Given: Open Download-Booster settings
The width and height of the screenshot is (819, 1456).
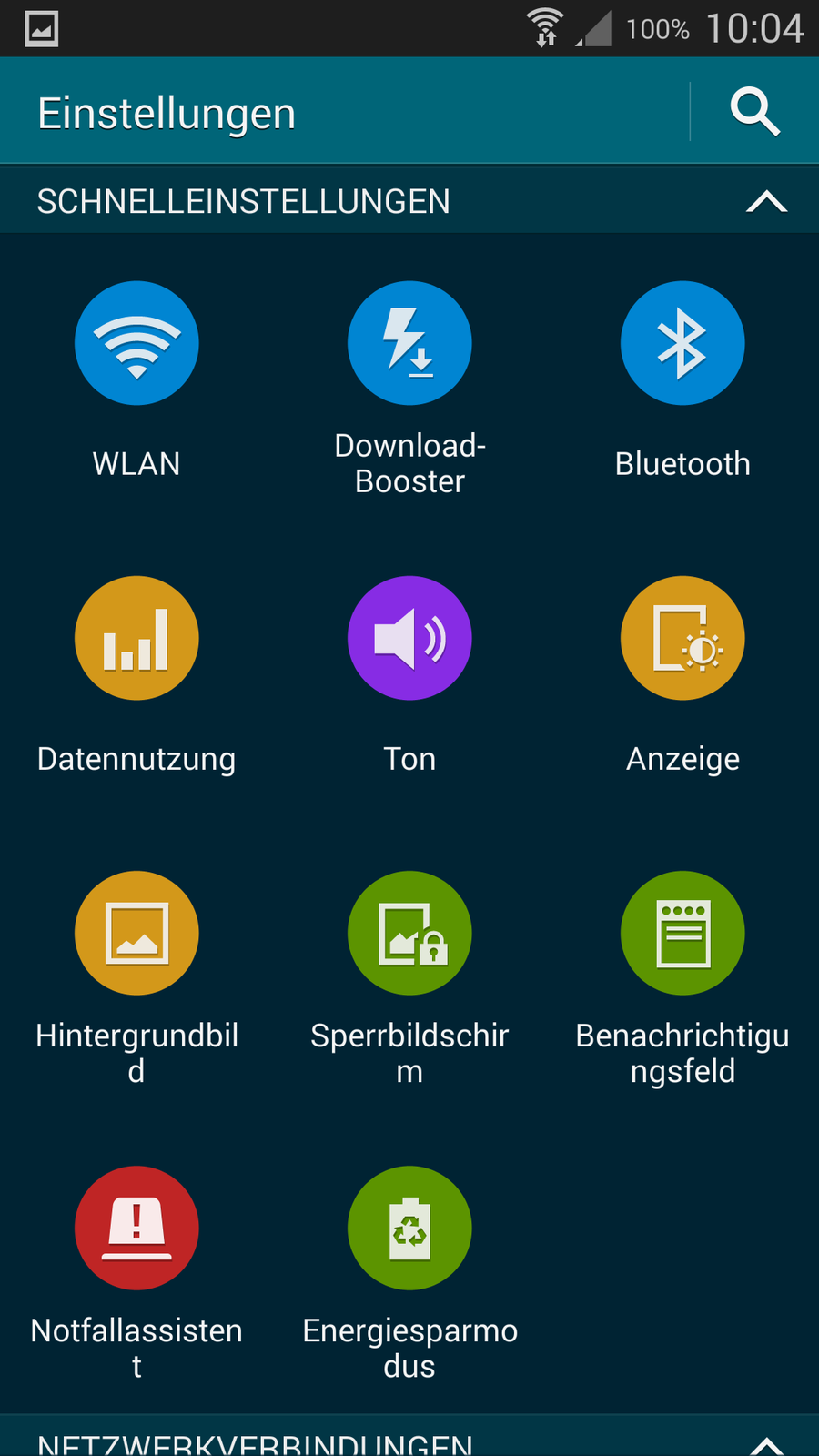Looking at the screenshot, I should 409,343.
